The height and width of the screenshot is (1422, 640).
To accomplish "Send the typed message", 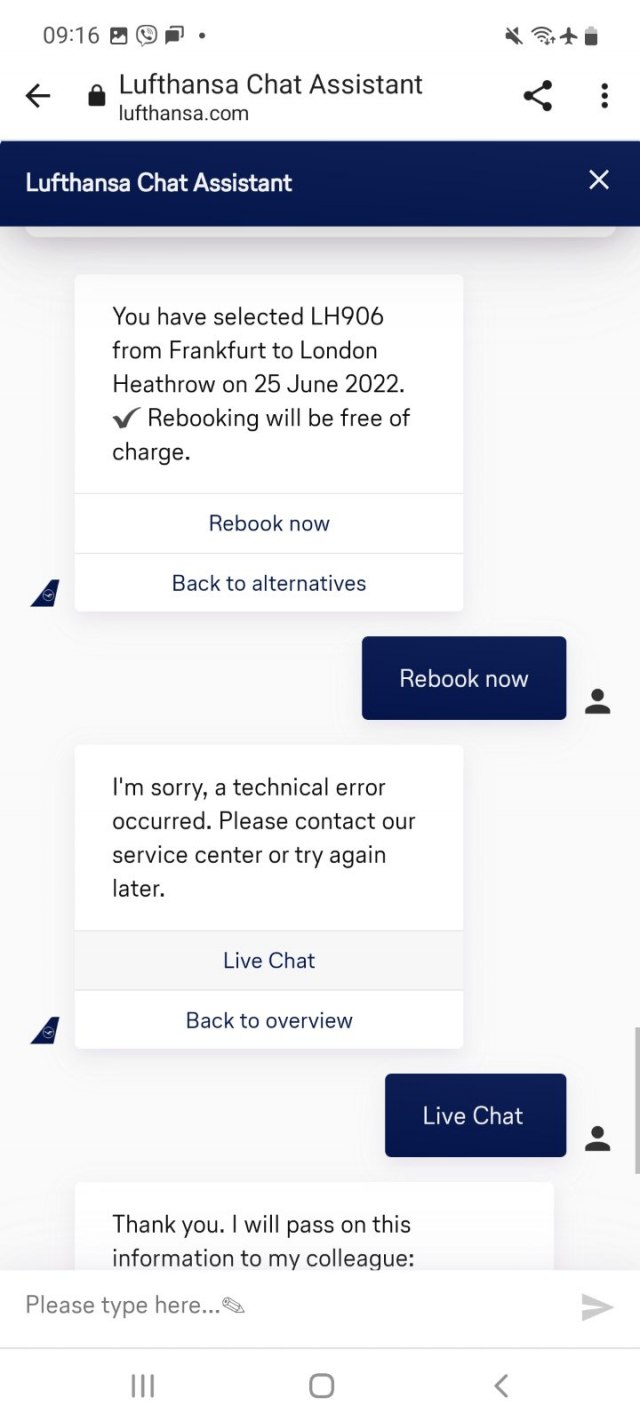I will 597,1306.
